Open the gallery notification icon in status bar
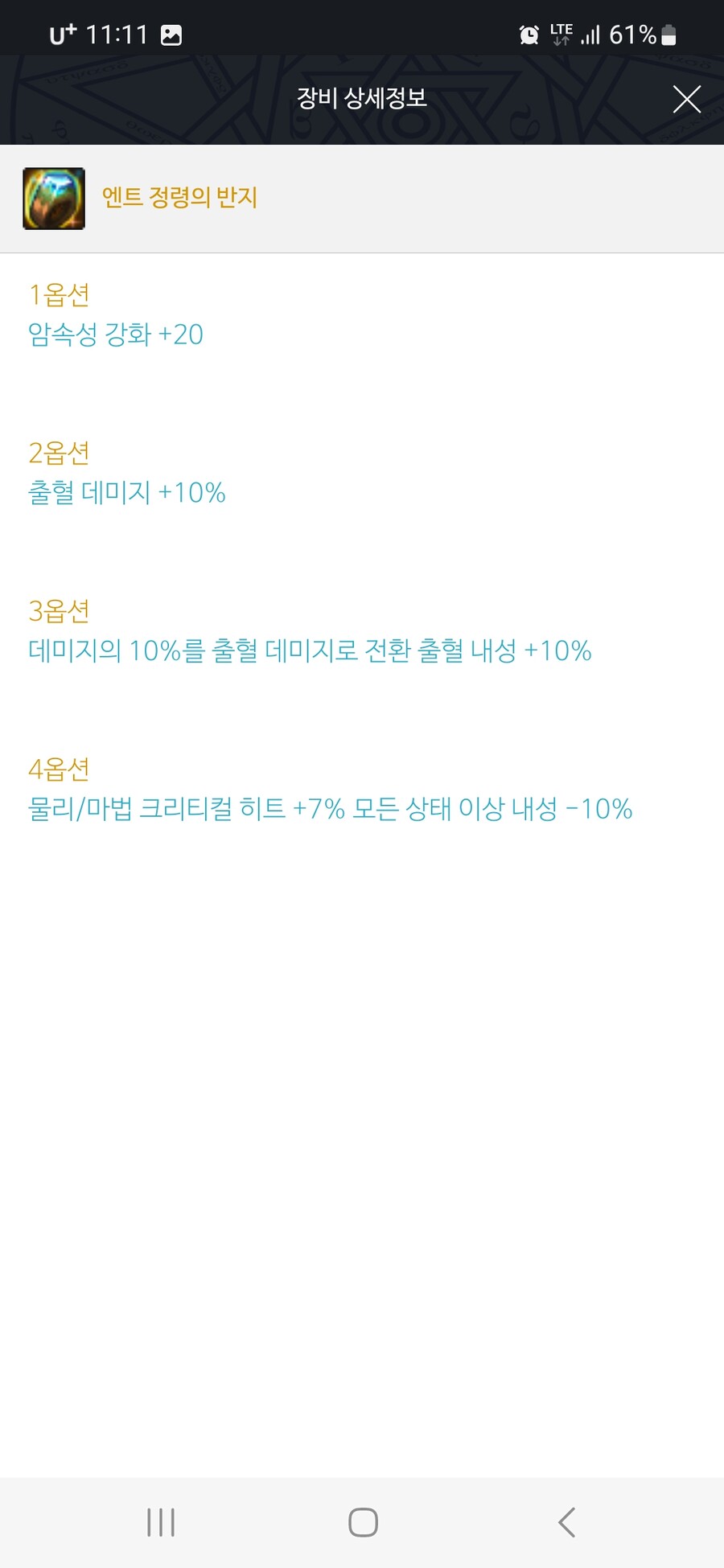 [169, 34]
